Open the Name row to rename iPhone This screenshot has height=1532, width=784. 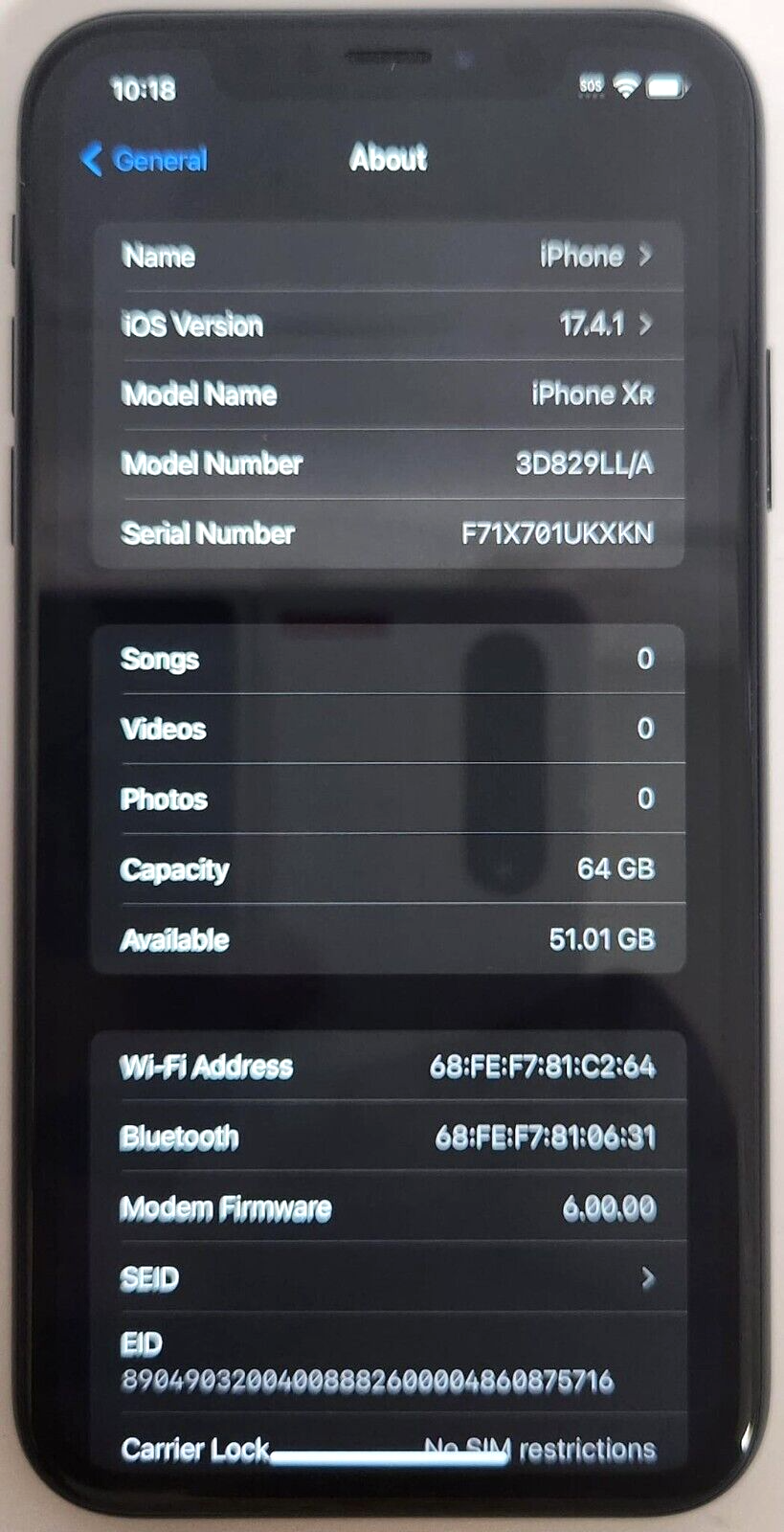pyautogui.click(x=389, y=256)
